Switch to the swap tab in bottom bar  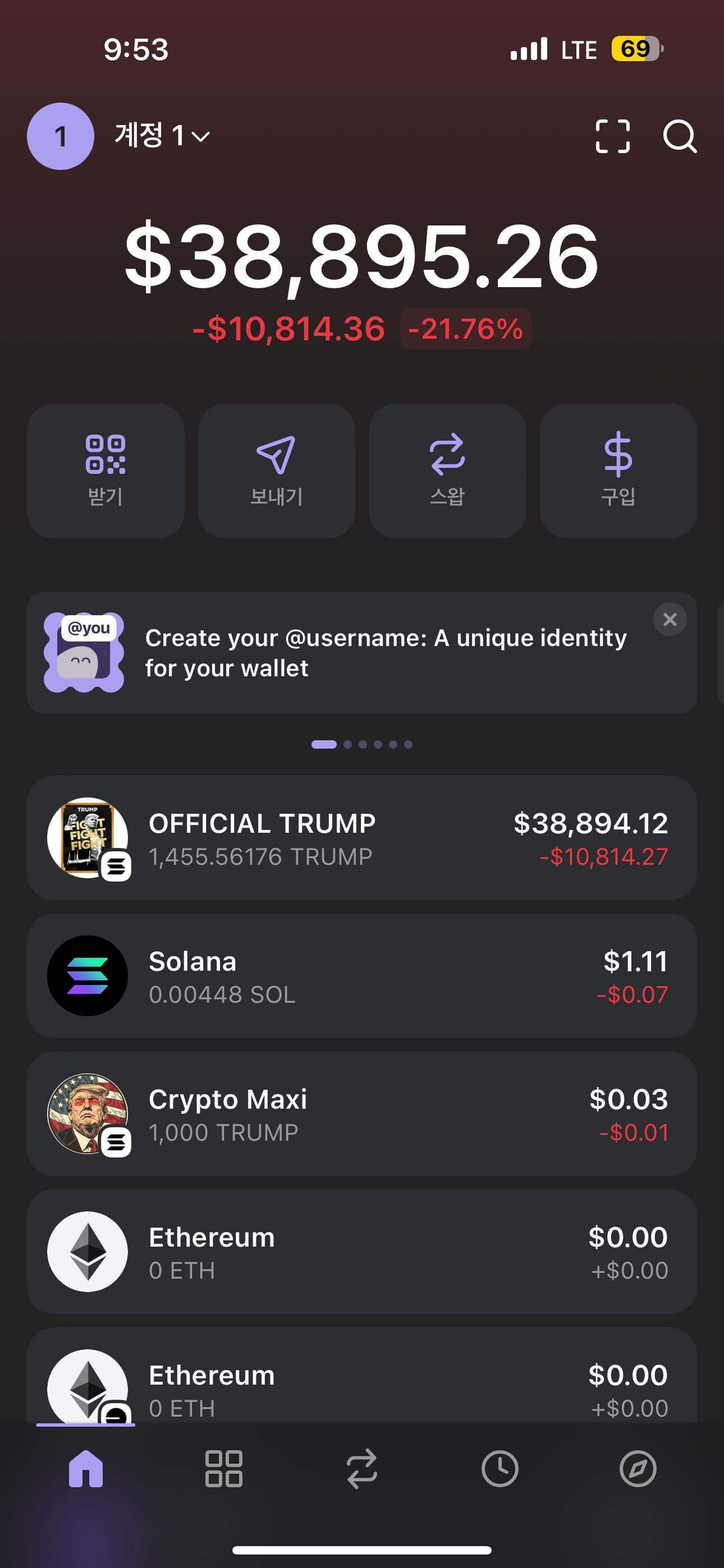pyautogui.click(x=361, y=1469)
